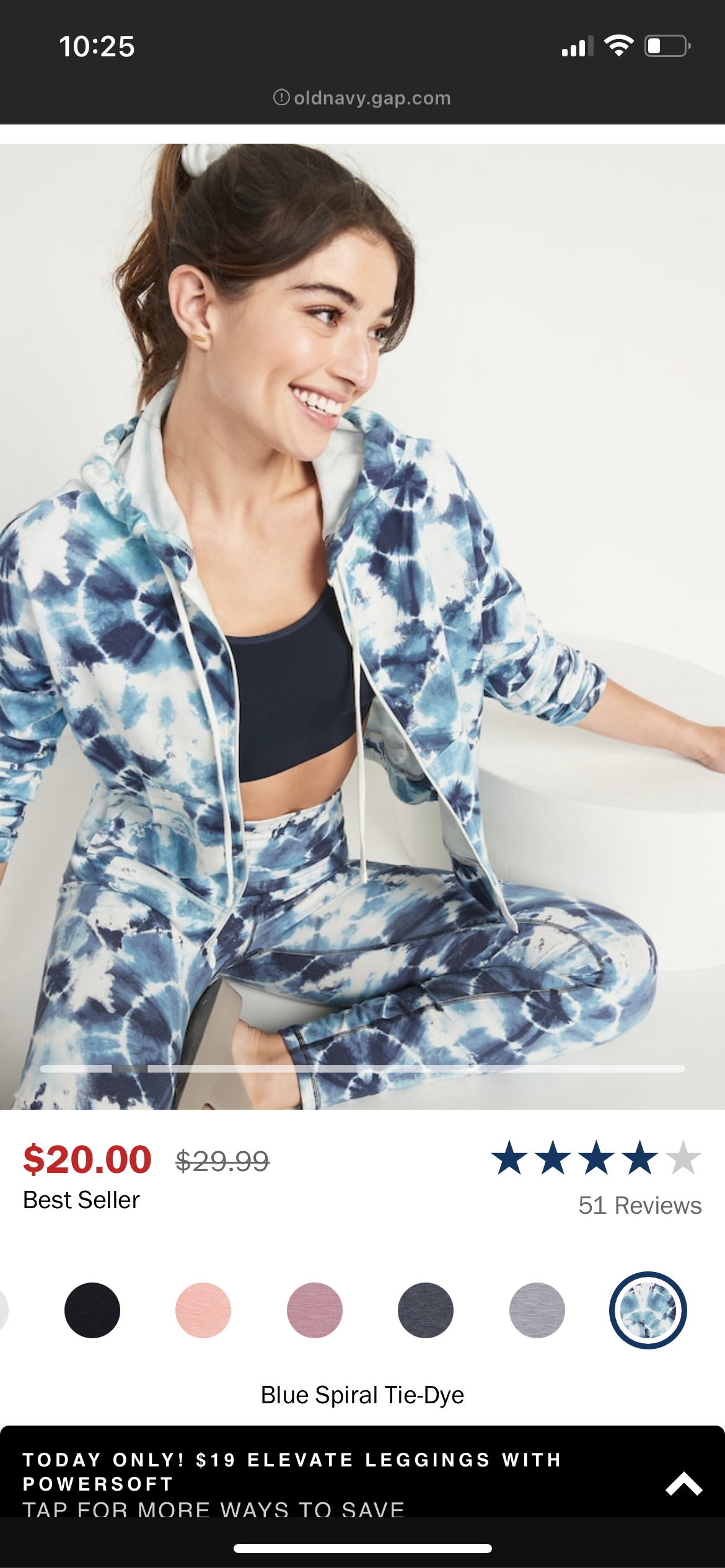Tap the oldnavy.gap.com address bar
The height and width of the screenshot is (1568, 725).
(x=362, y=97)
